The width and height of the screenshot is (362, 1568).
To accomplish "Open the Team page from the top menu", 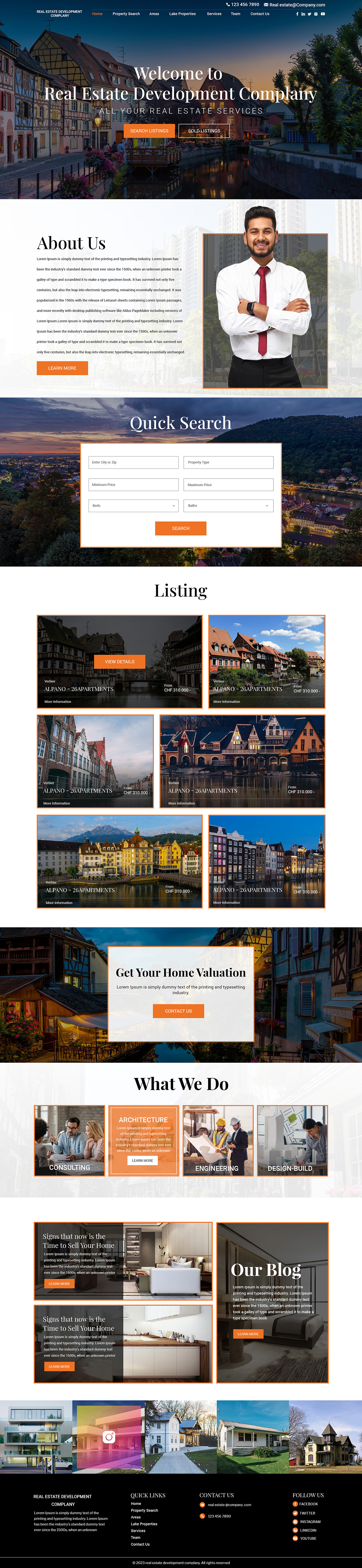I will click(235, 13).
